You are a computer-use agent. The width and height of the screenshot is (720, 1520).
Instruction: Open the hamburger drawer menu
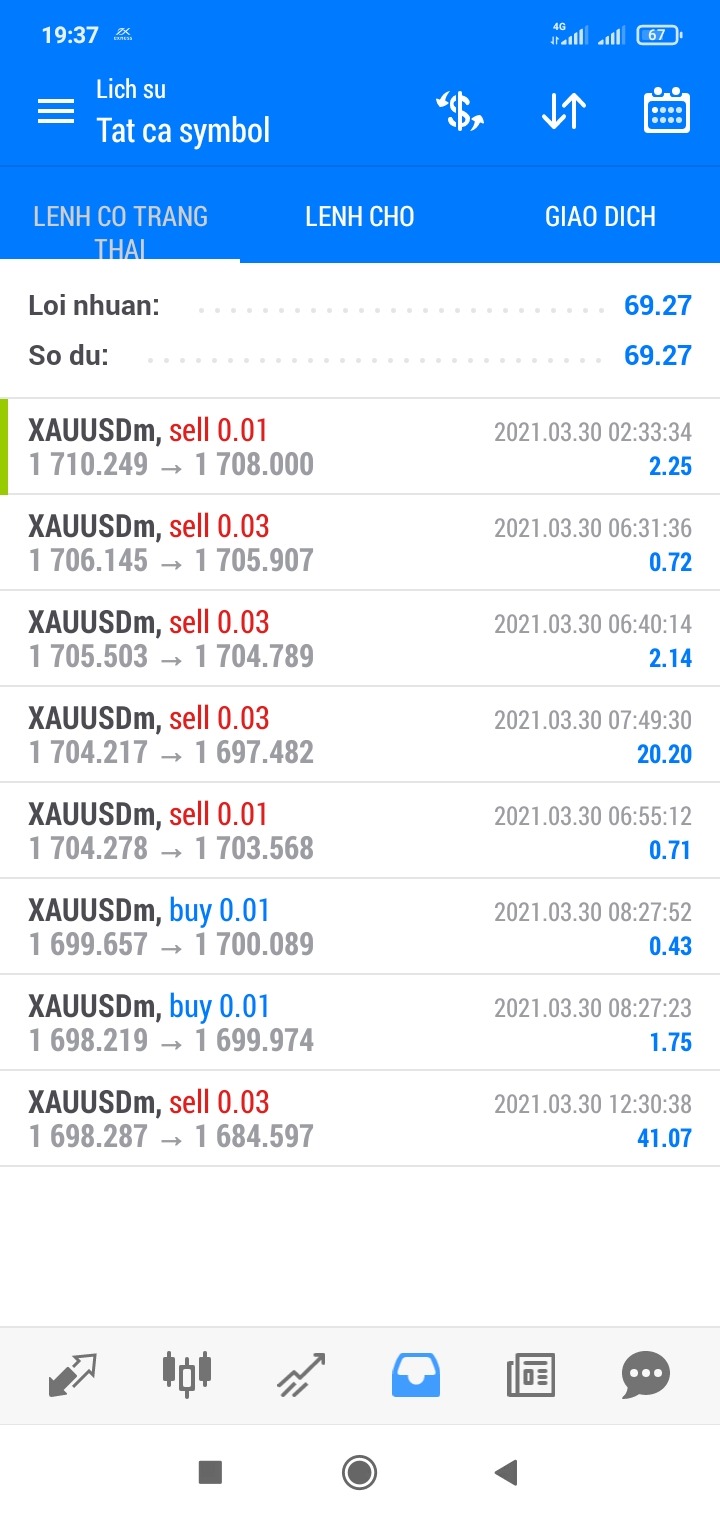coord(56,111)
